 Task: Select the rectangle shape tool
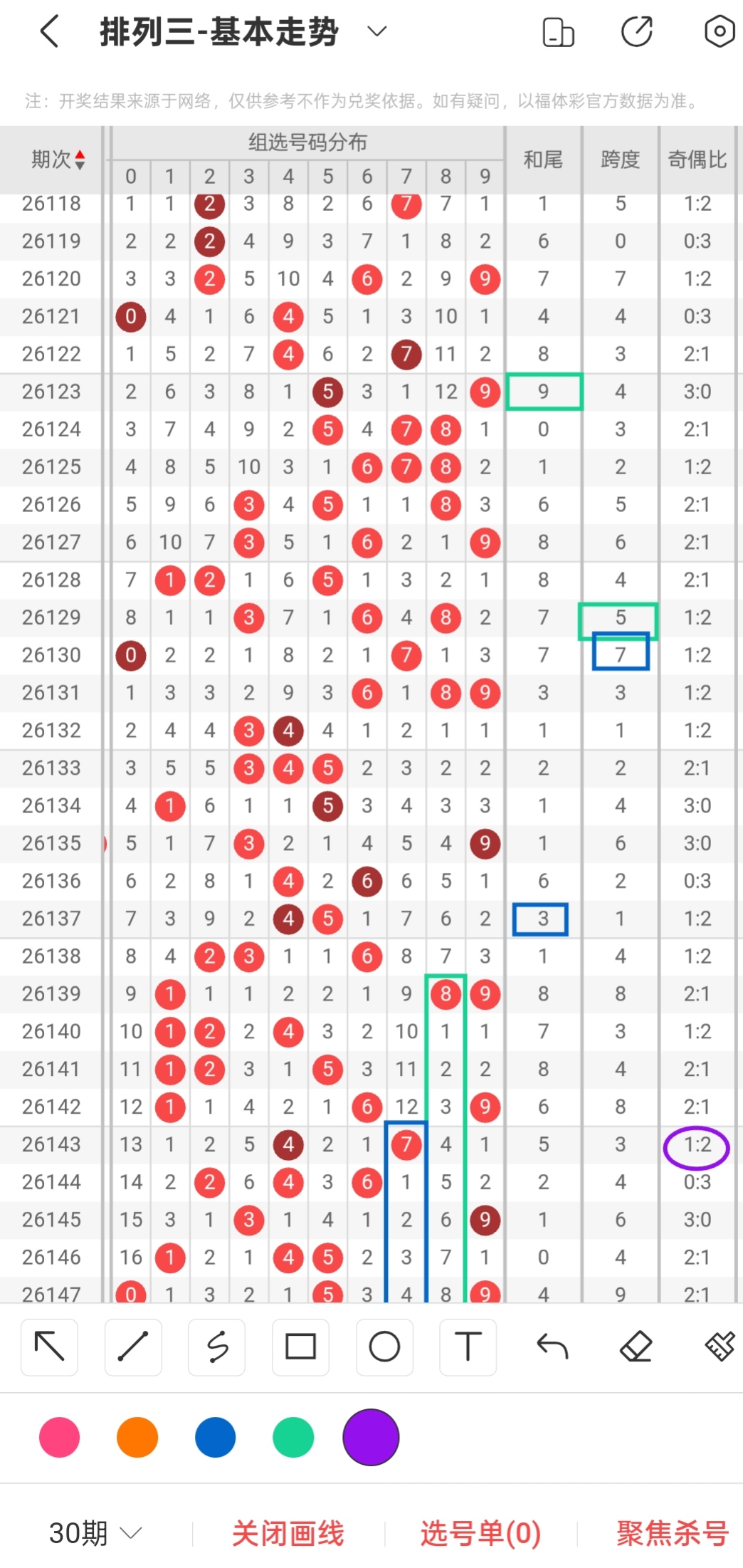(x=300, y=1347)
